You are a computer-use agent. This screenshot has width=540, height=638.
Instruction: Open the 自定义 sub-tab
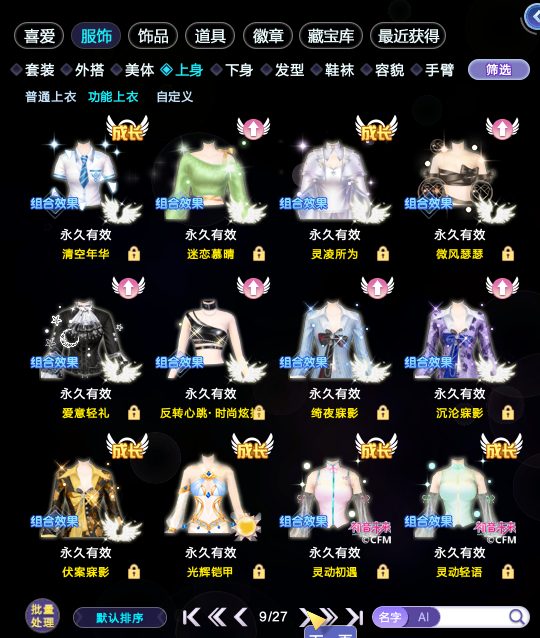[x=175, y=97]
